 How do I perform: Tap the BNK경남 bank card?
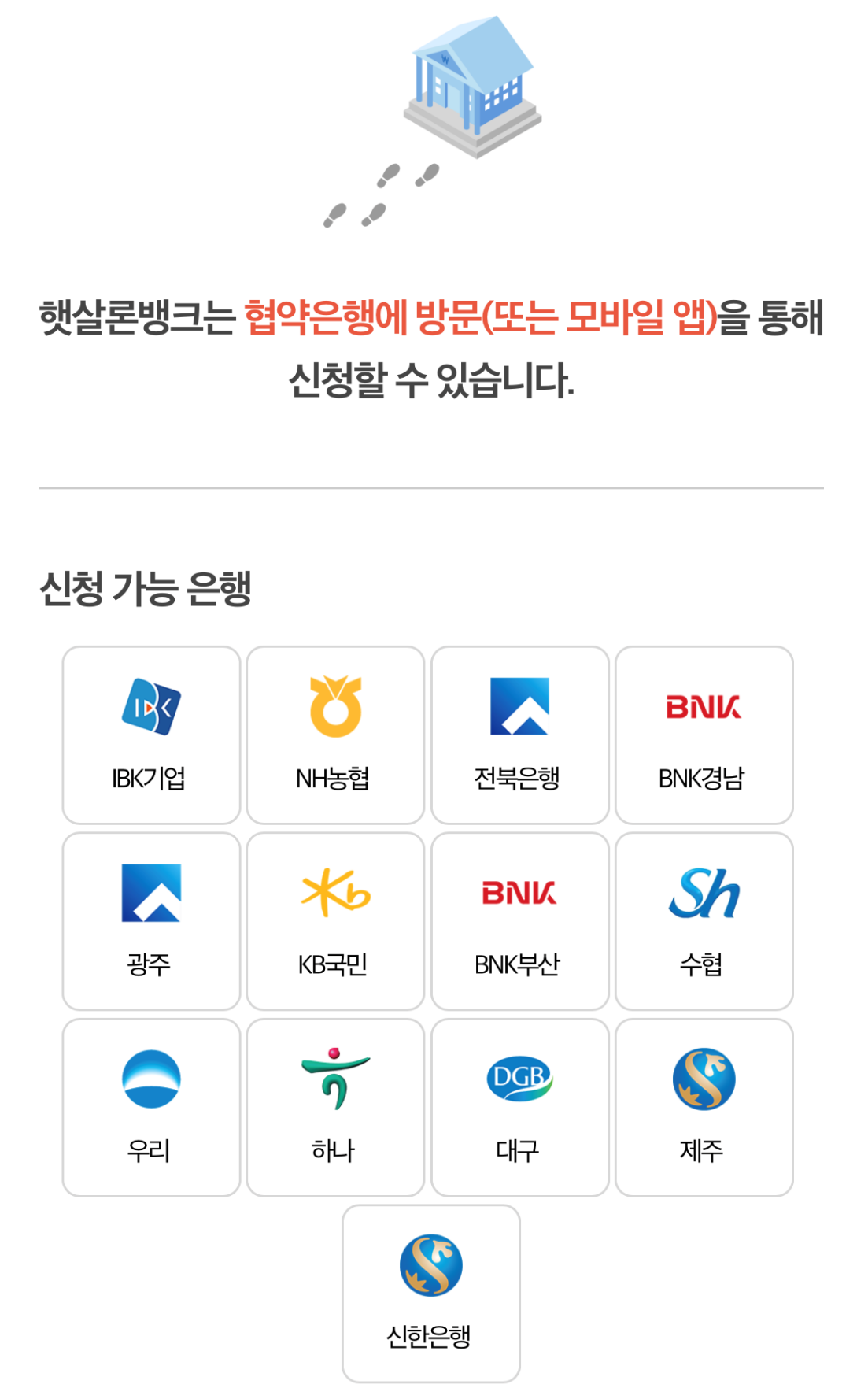point(704,735)
